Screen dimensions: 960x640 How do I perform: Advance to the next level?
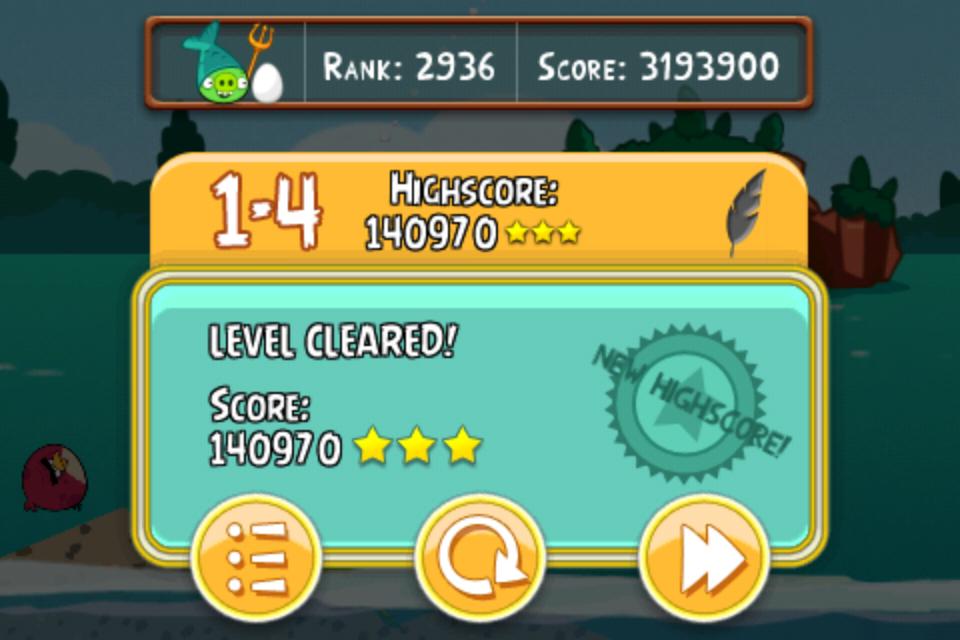point(704,558)
